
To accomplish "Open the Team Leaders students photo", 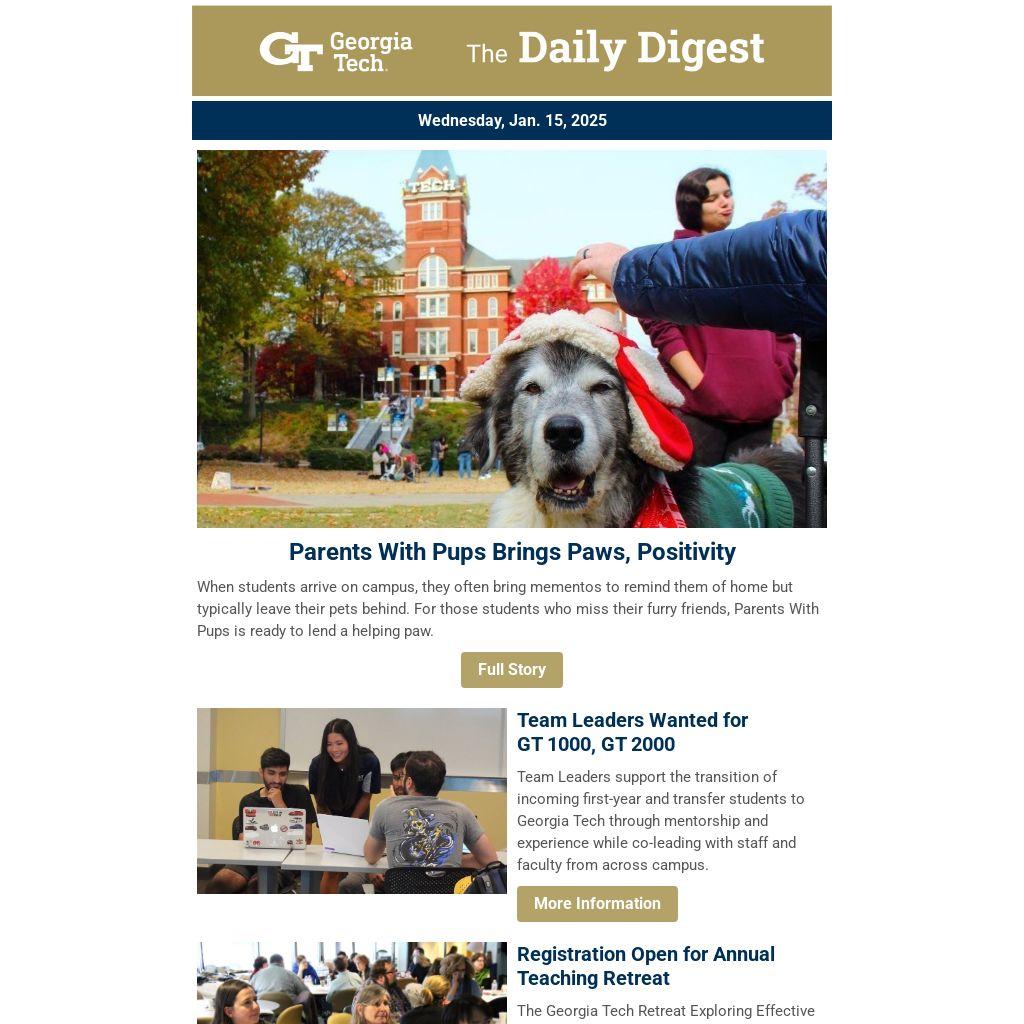I will pyautogui.click(x=352, y=801).
